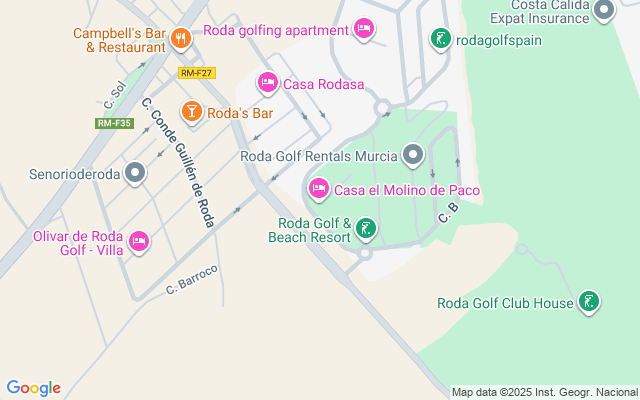Open Roda Golf & Beach Resort marker
This screenshot has height=400, width=640.
click(x=366, y=230)
